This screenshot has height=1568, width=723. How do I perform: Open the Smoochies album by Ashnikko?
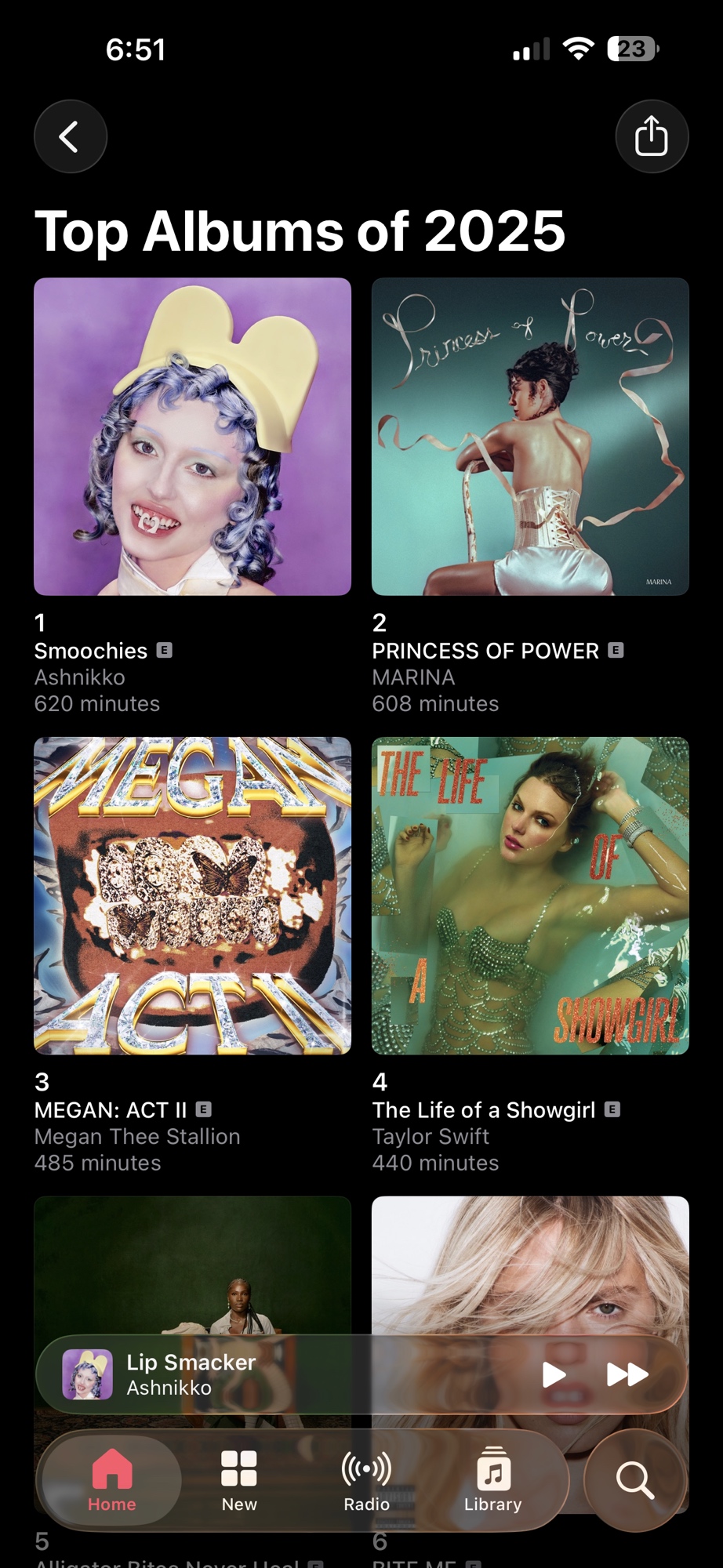point(192,437)
